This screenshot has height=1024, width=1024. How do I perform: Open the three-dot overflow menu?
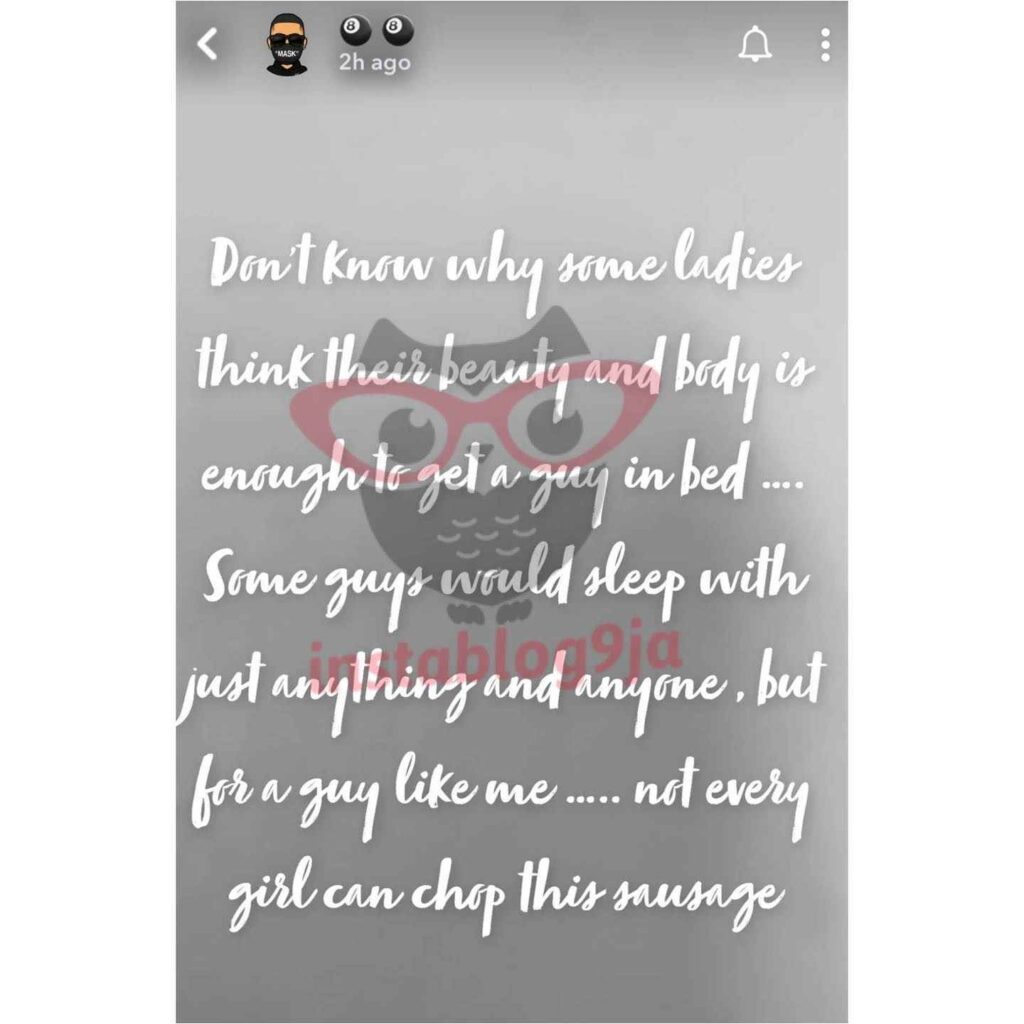[824, 44]
